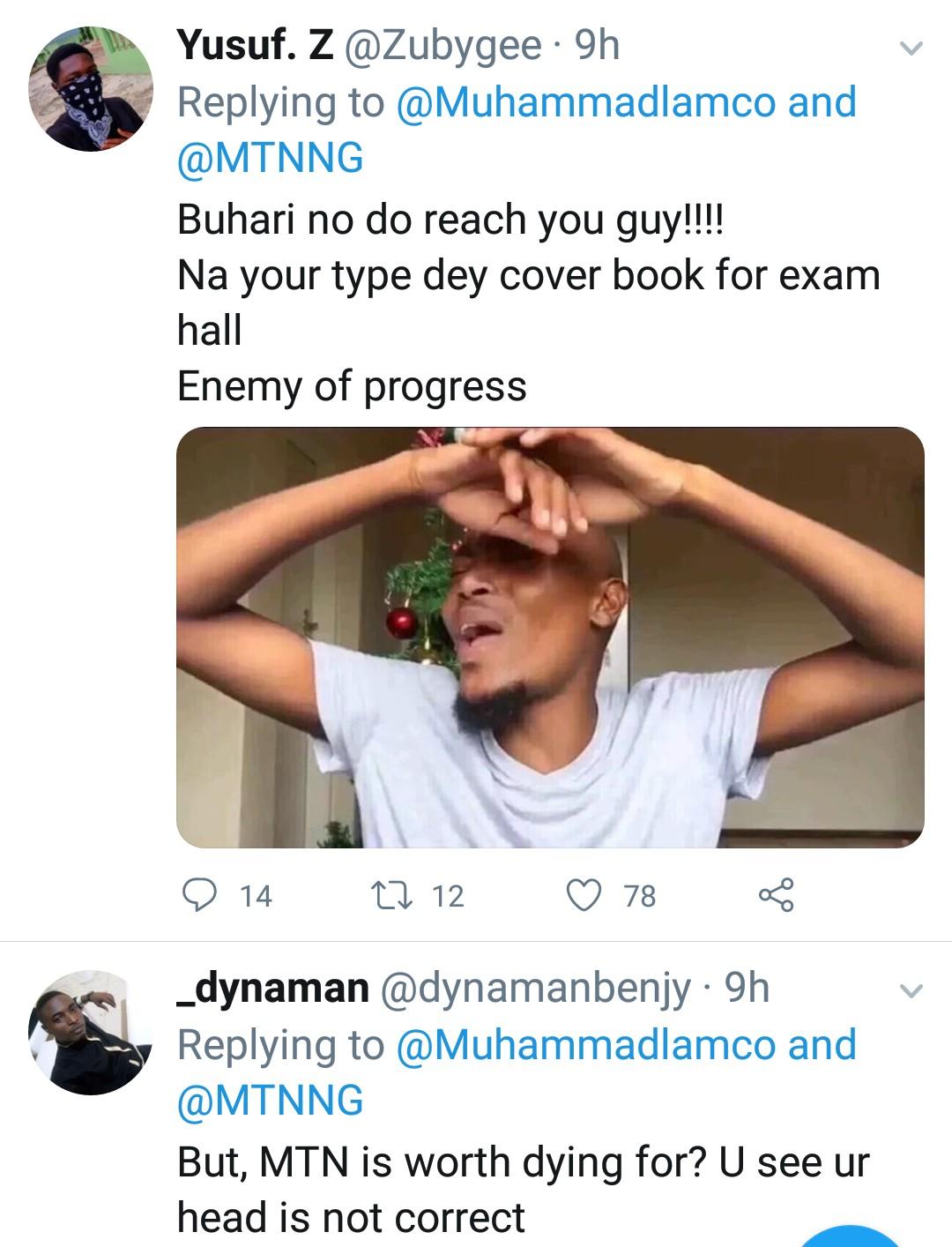This screenshot has height=1247, width=952.
Task: Like Yusuf. Z's tweet
Action: point(583,895)
